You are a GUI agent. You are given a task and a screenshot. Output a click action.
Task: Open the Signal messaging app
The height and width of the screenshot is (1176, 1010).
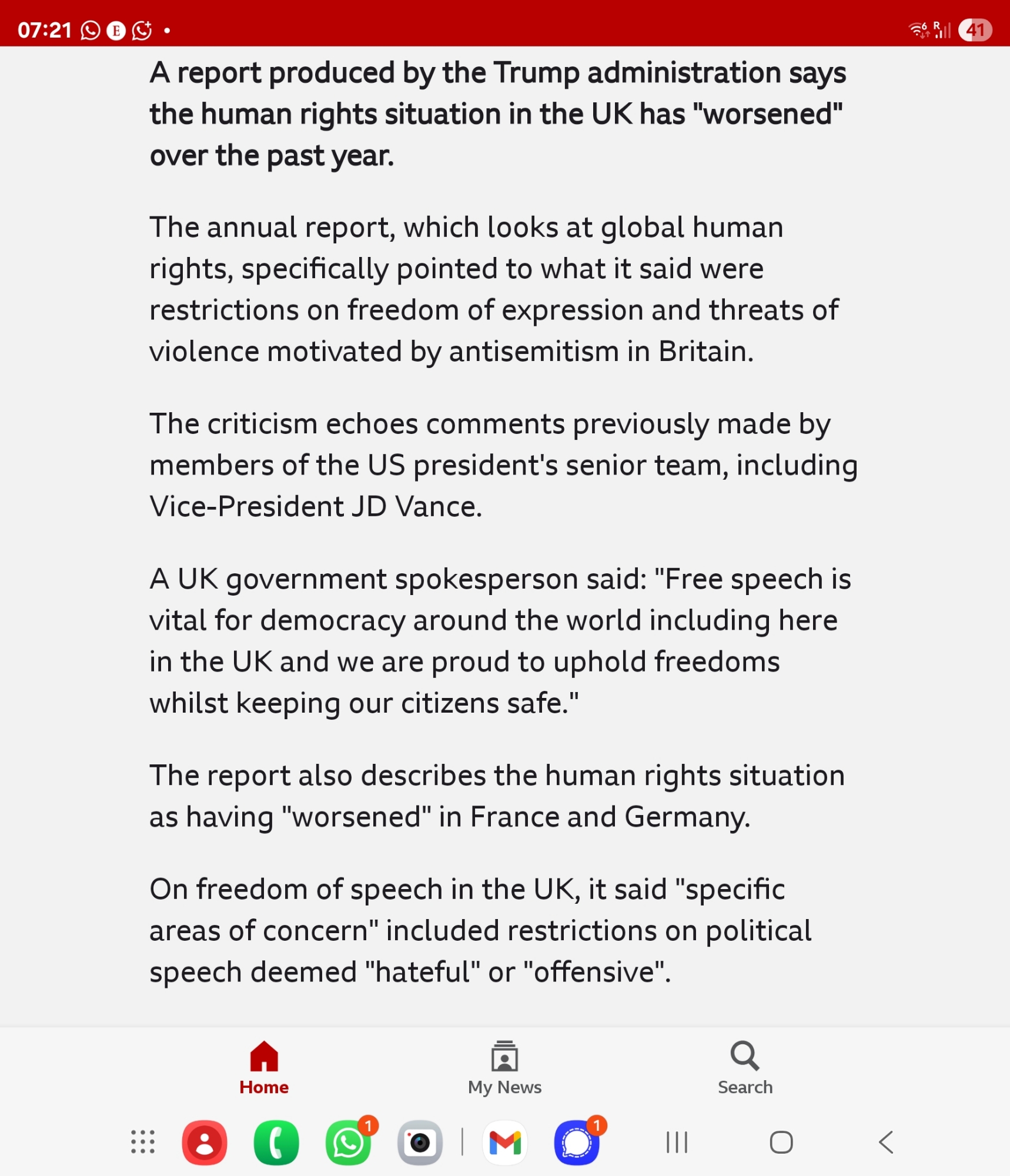(577, 1142)
